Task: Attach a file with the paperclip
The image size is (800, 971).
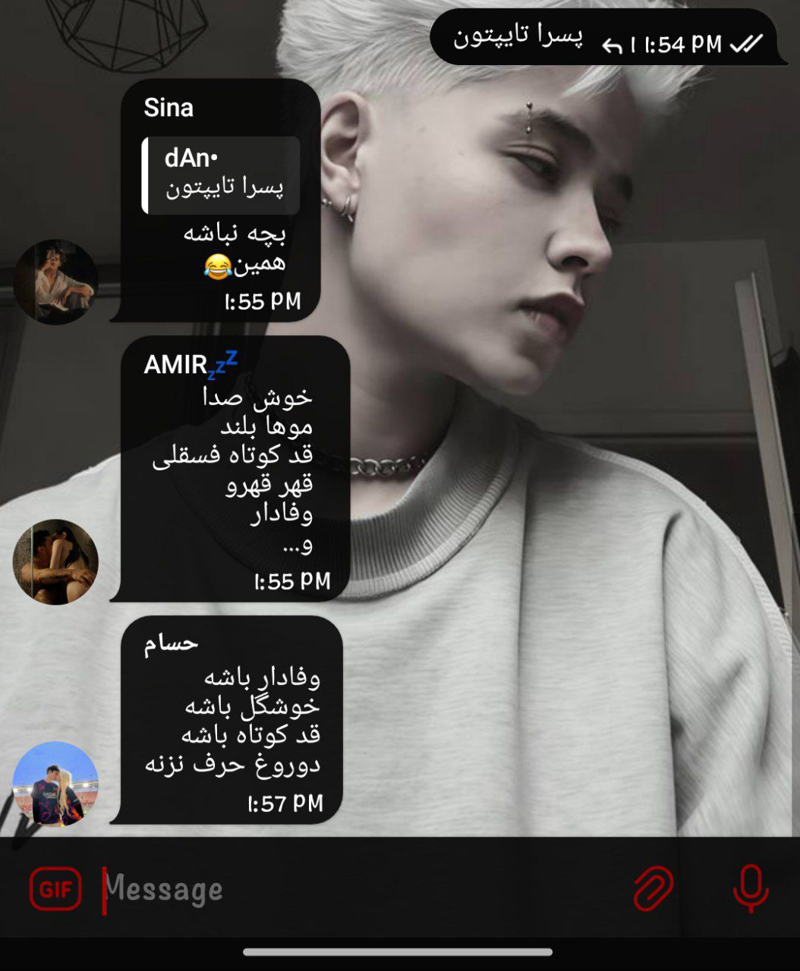Action: pyautogui.click(x=654, y=887)
